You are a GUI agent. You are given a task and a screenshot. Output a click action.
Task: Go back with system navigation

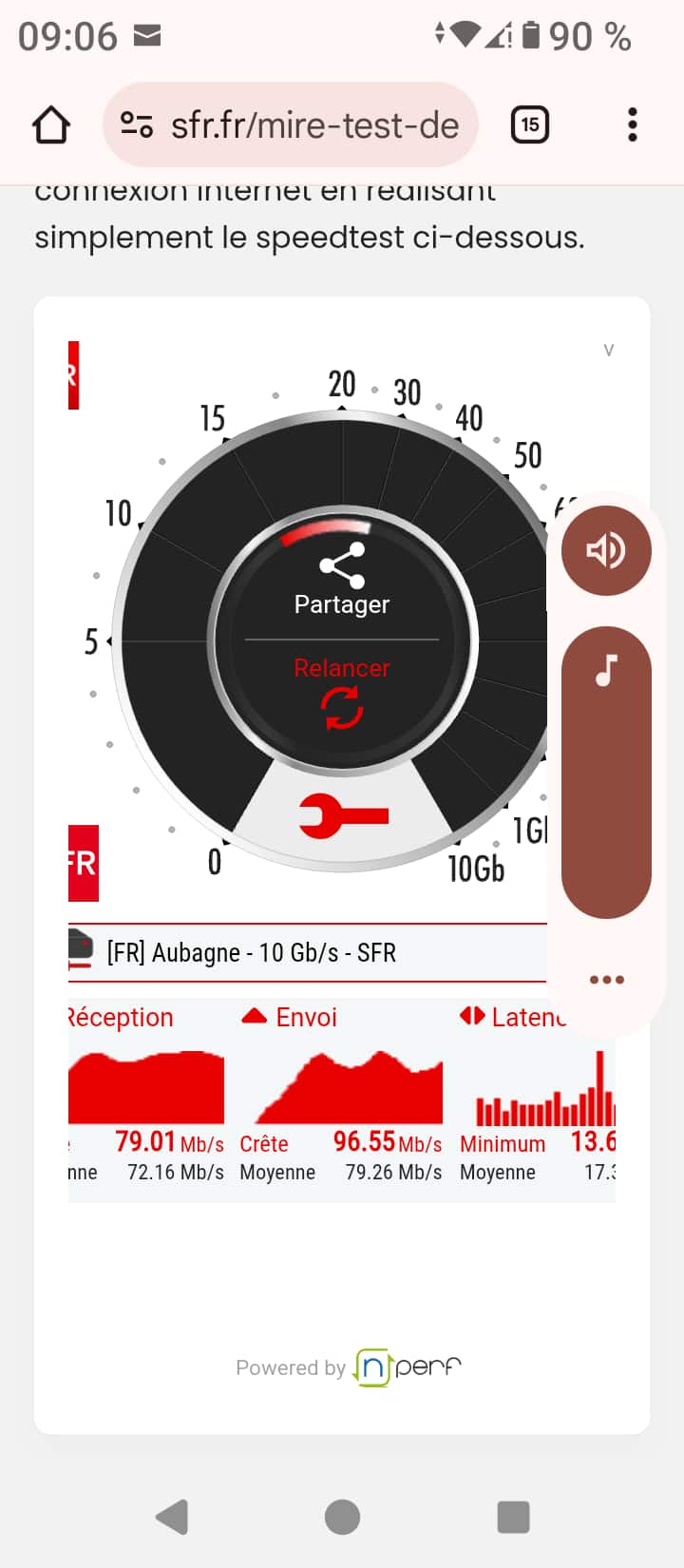point(172,1517)
